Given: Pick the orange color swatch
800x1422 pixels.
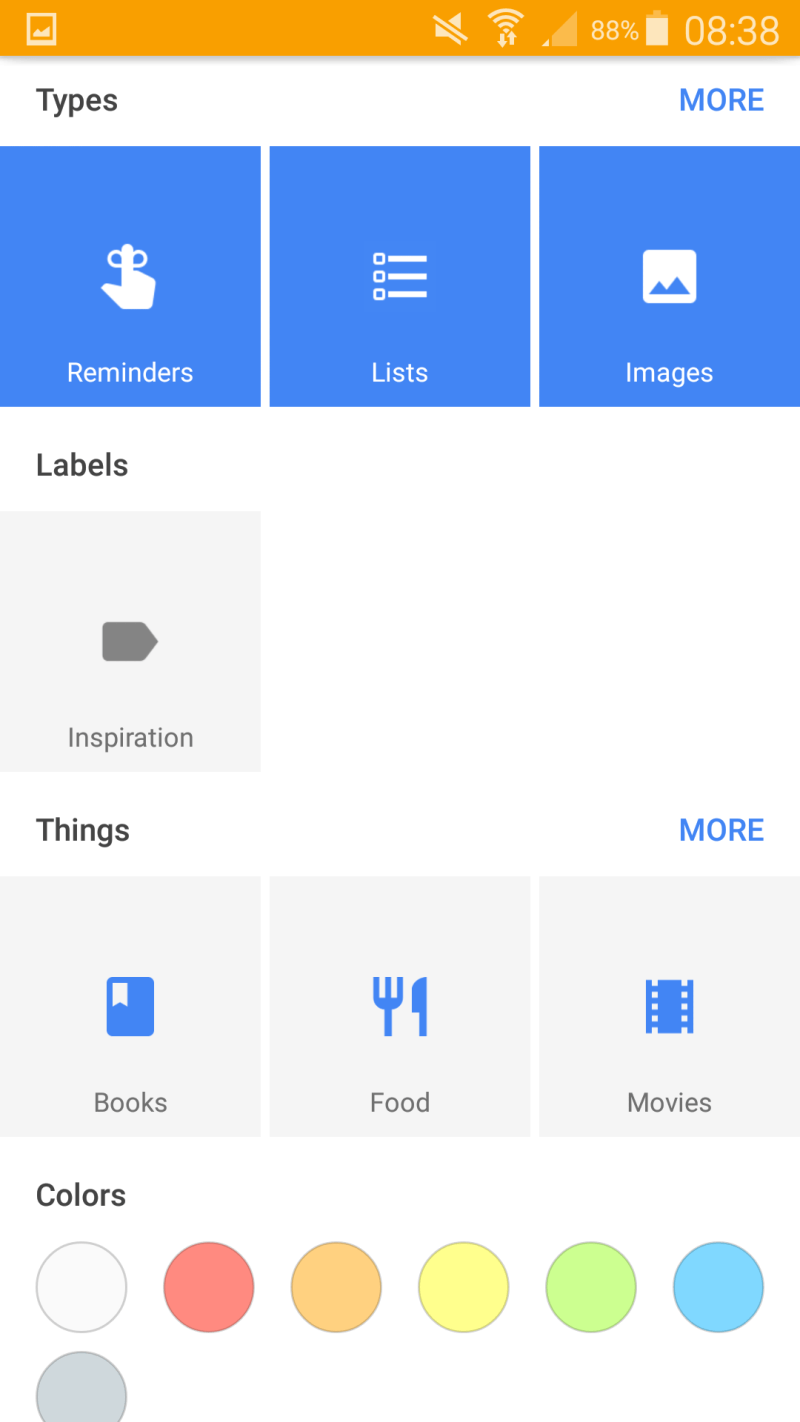Looking at the screenshot, I should [x=336, y=1287].
